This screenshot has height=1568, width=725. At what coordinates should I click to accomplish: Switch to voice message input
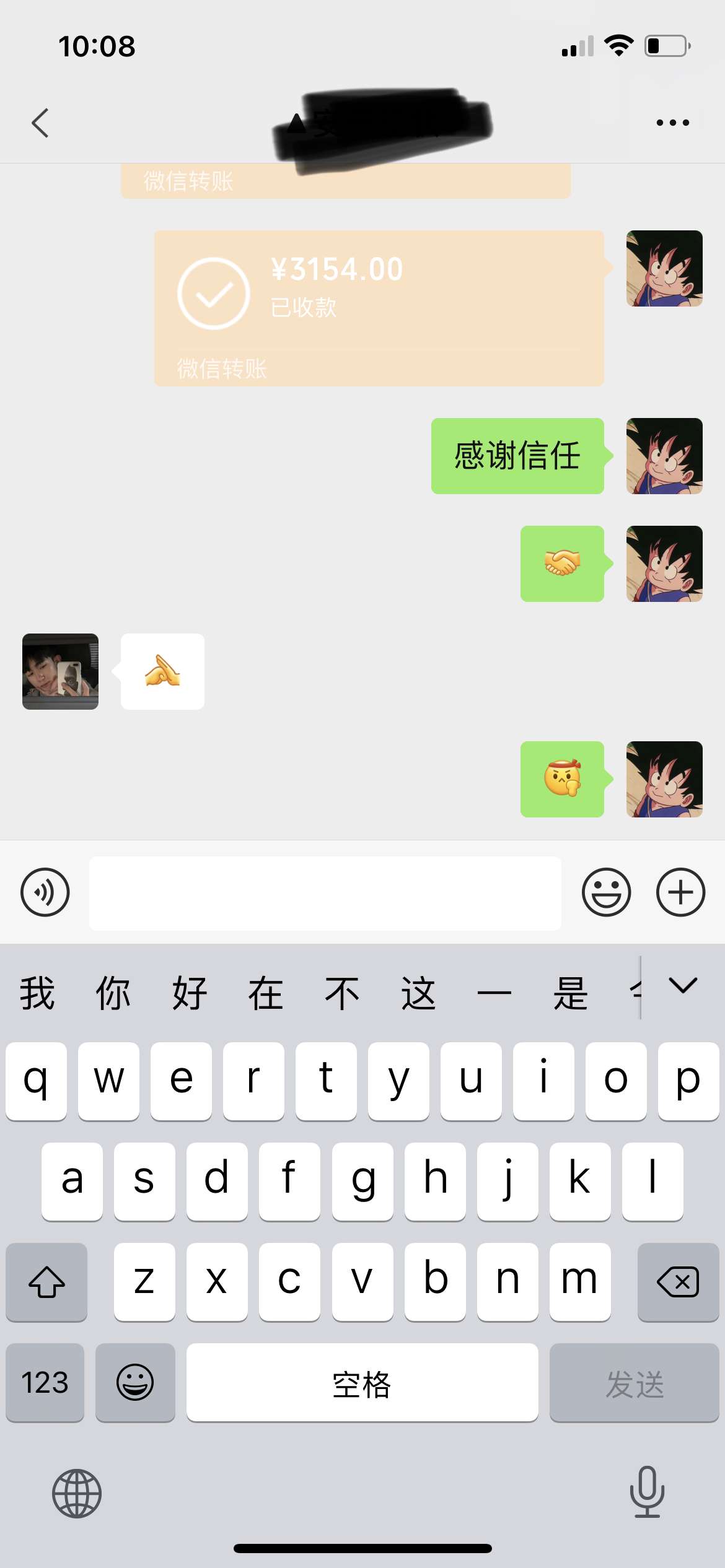click(x=45, y=892)
